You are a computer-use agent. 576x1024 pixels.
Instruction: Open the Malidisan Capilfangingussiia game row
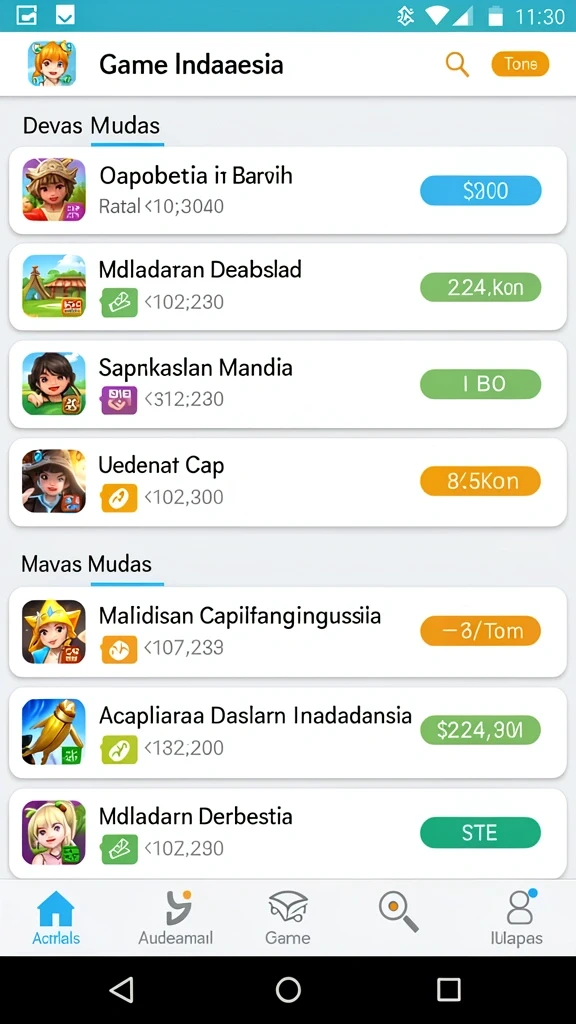pyautogui.click(x=287, y=632)
